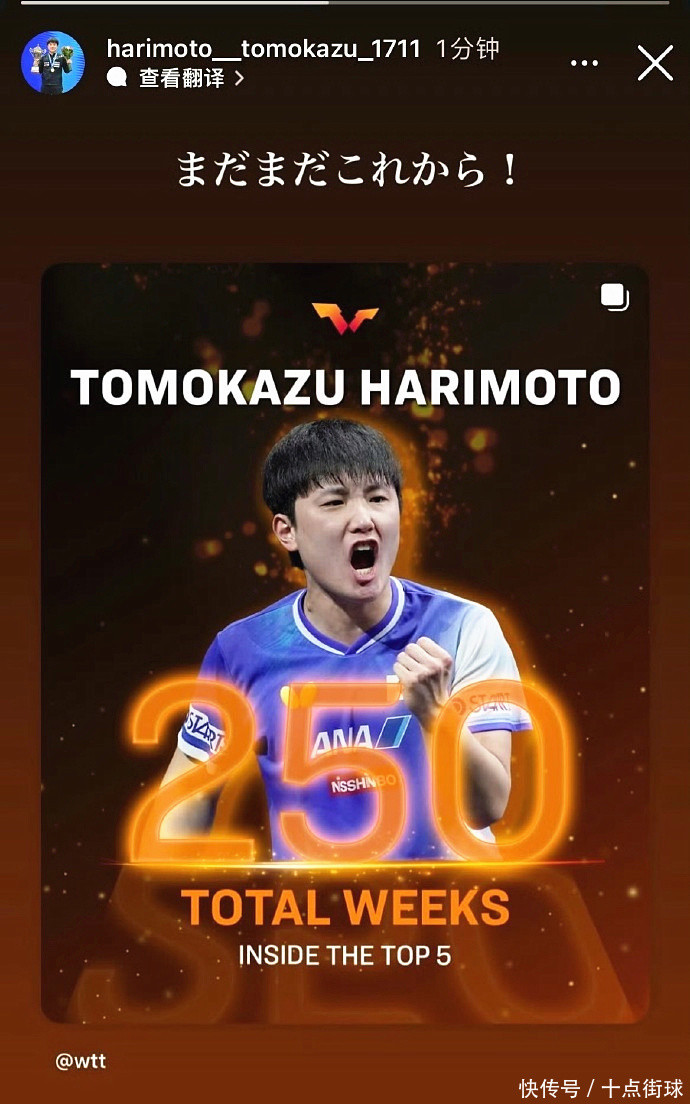The width and height of the screenshot is (690, 1104).
Task: Tap the harimoto__tomokazu_1711 username
Action: (264, 49)
